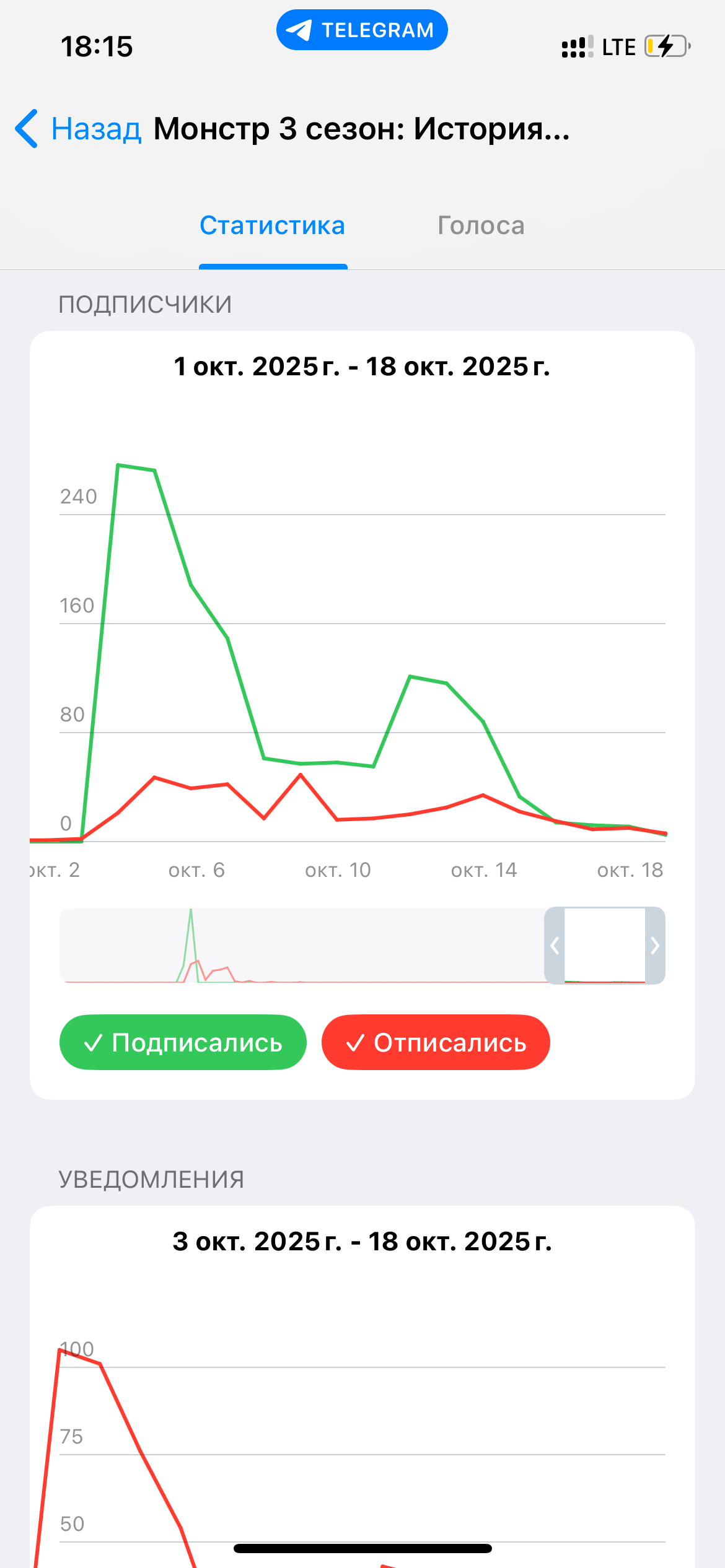725x1568 pixels.
Task: Go back with the Назад button
Action: (x=79, y=129)
